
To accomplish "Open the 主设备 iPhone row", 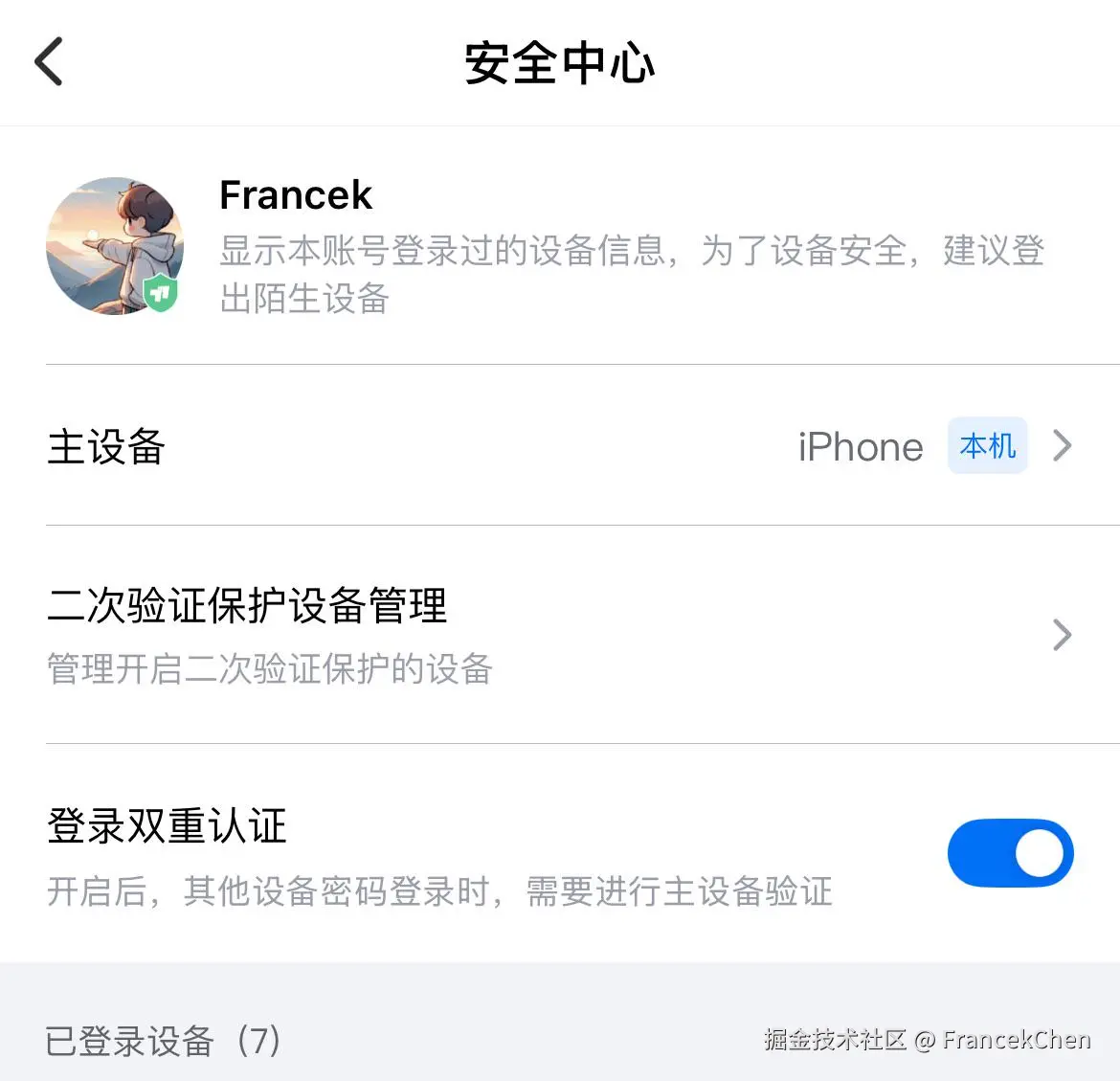I will tap(560, 446).
